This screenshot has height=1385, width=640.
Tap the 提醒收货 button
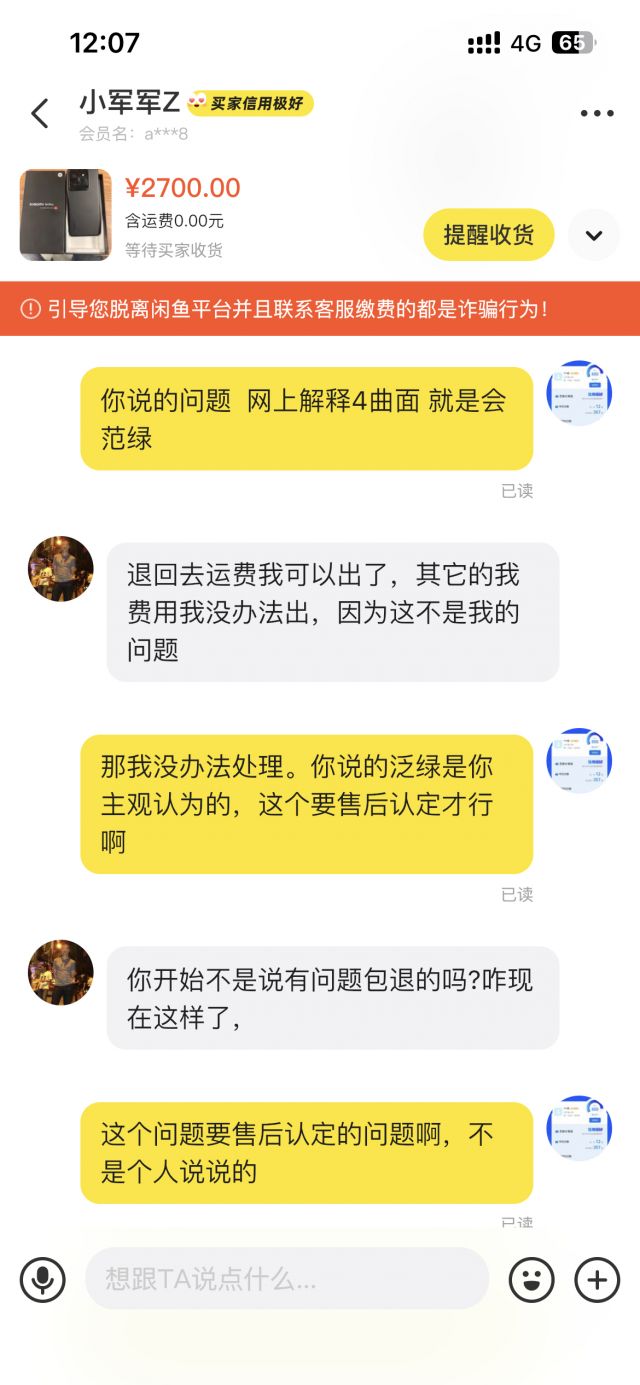488,235
